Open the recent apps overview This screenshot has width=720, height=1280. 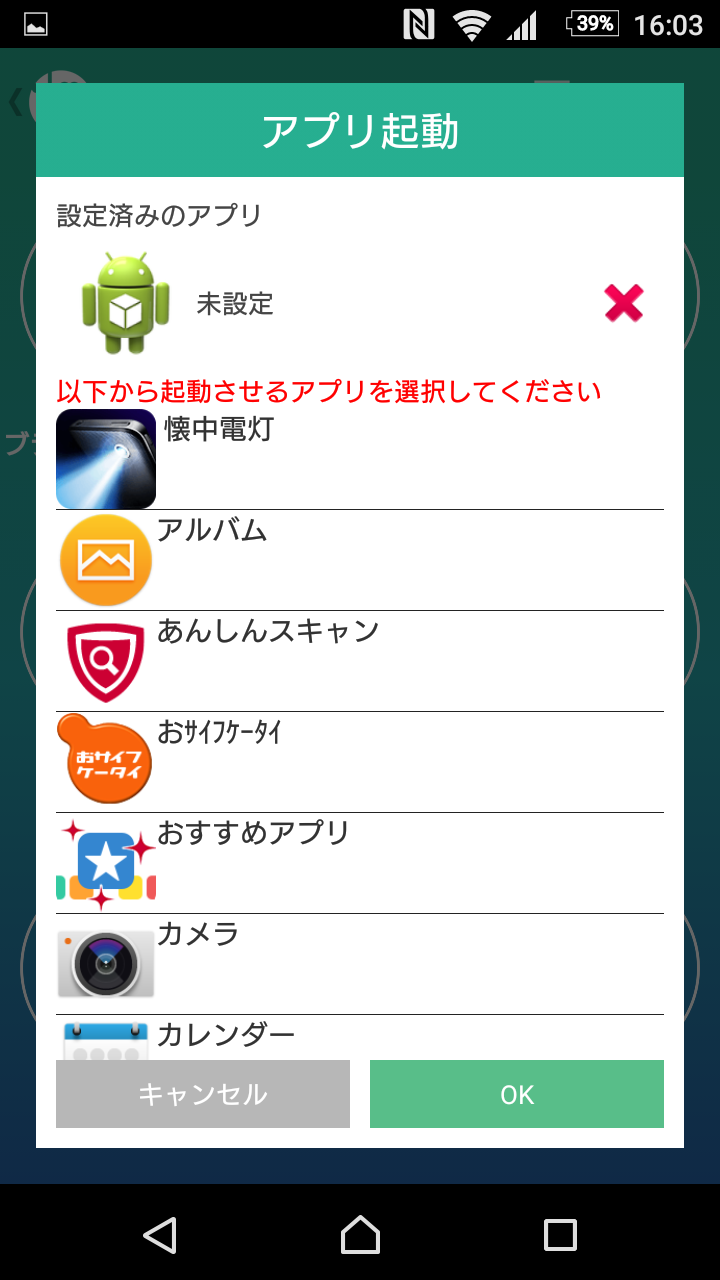(x=560, y=1234)
